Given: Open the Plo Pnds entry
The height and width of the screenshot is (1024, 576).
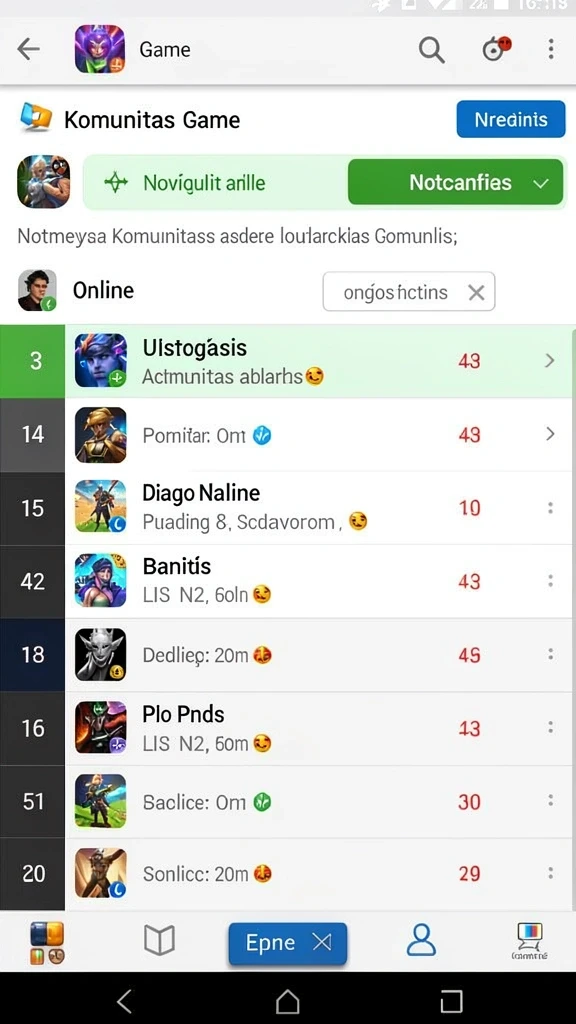Looking at the screenshot, I should 288,728.
